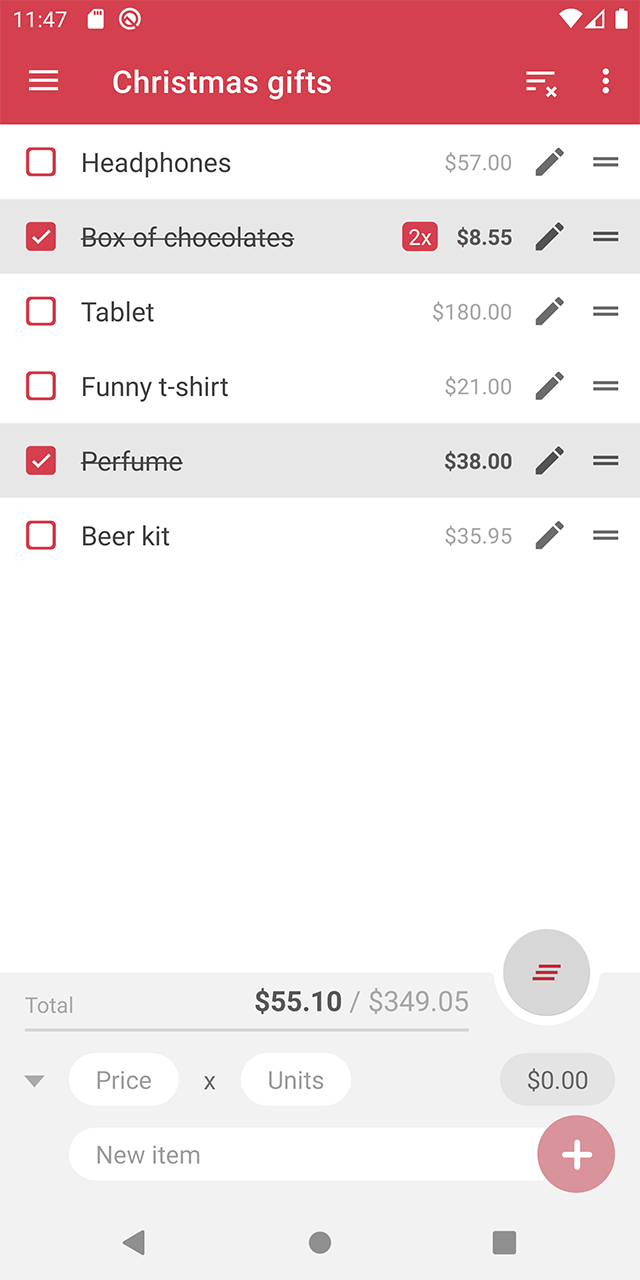Uncheck the Perfume item

[x=41, y=461]
